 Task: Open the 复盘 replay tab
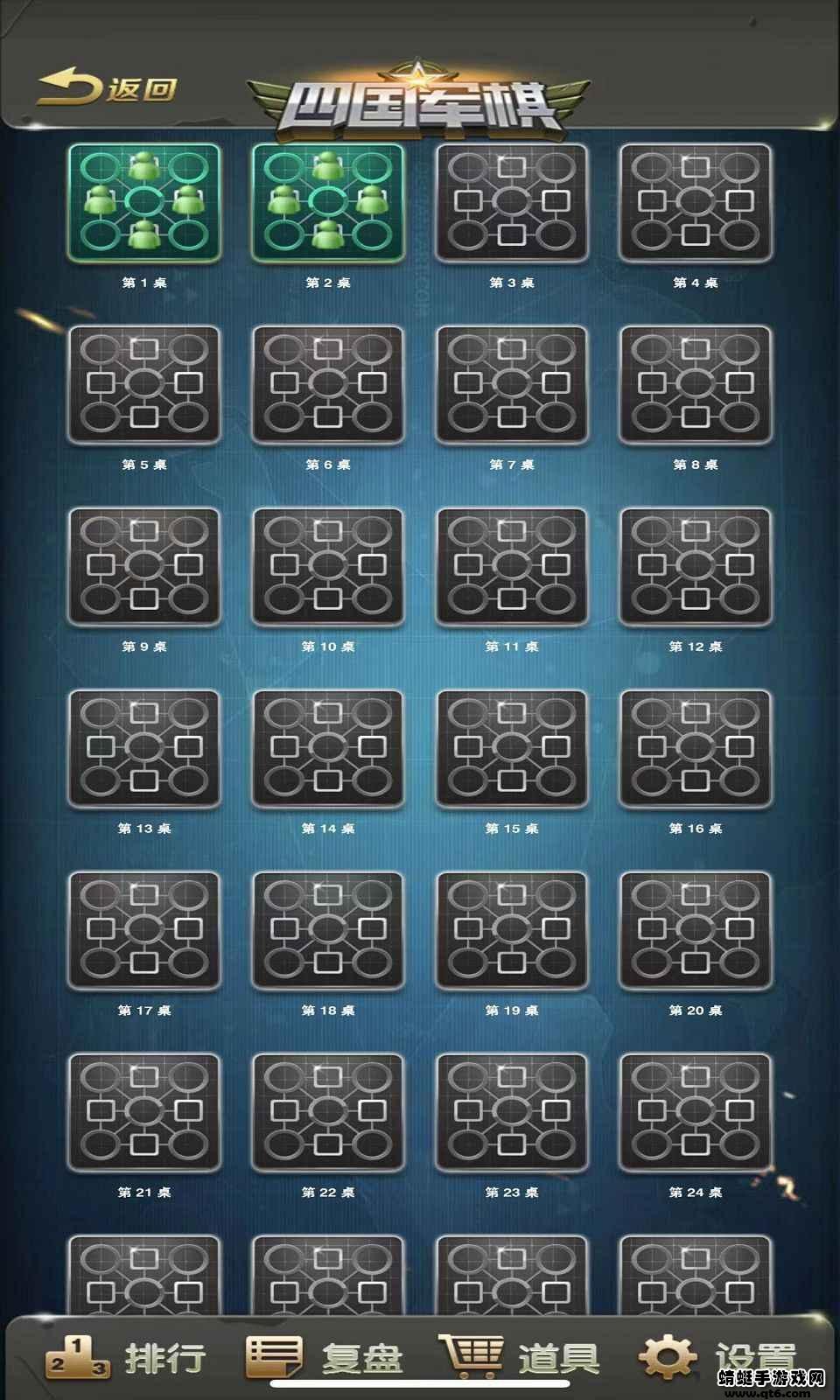point(324,1357)
